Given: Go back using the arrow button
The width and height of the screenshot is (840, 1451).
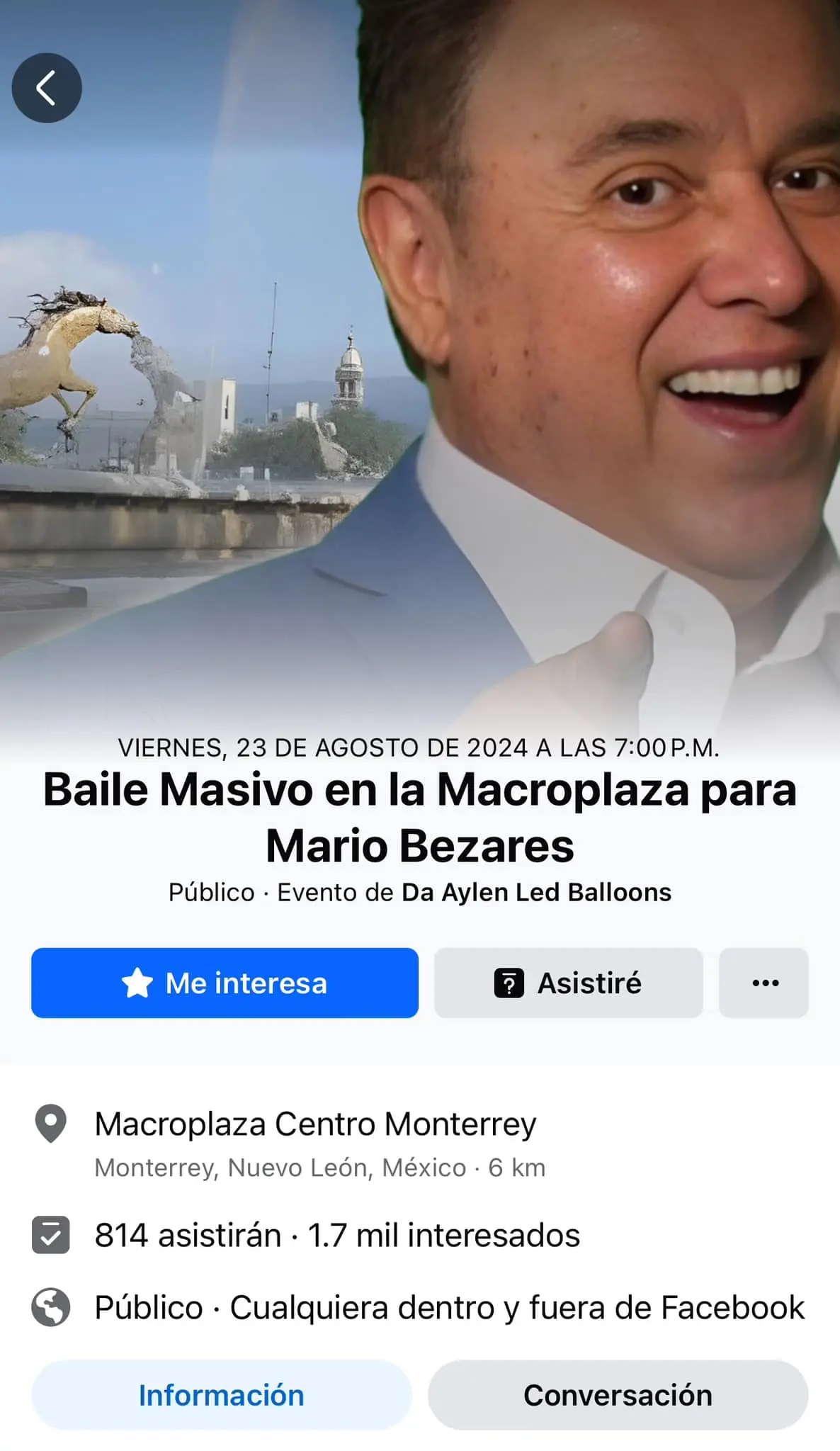Looking at the screenshot, I should (47, 88).
